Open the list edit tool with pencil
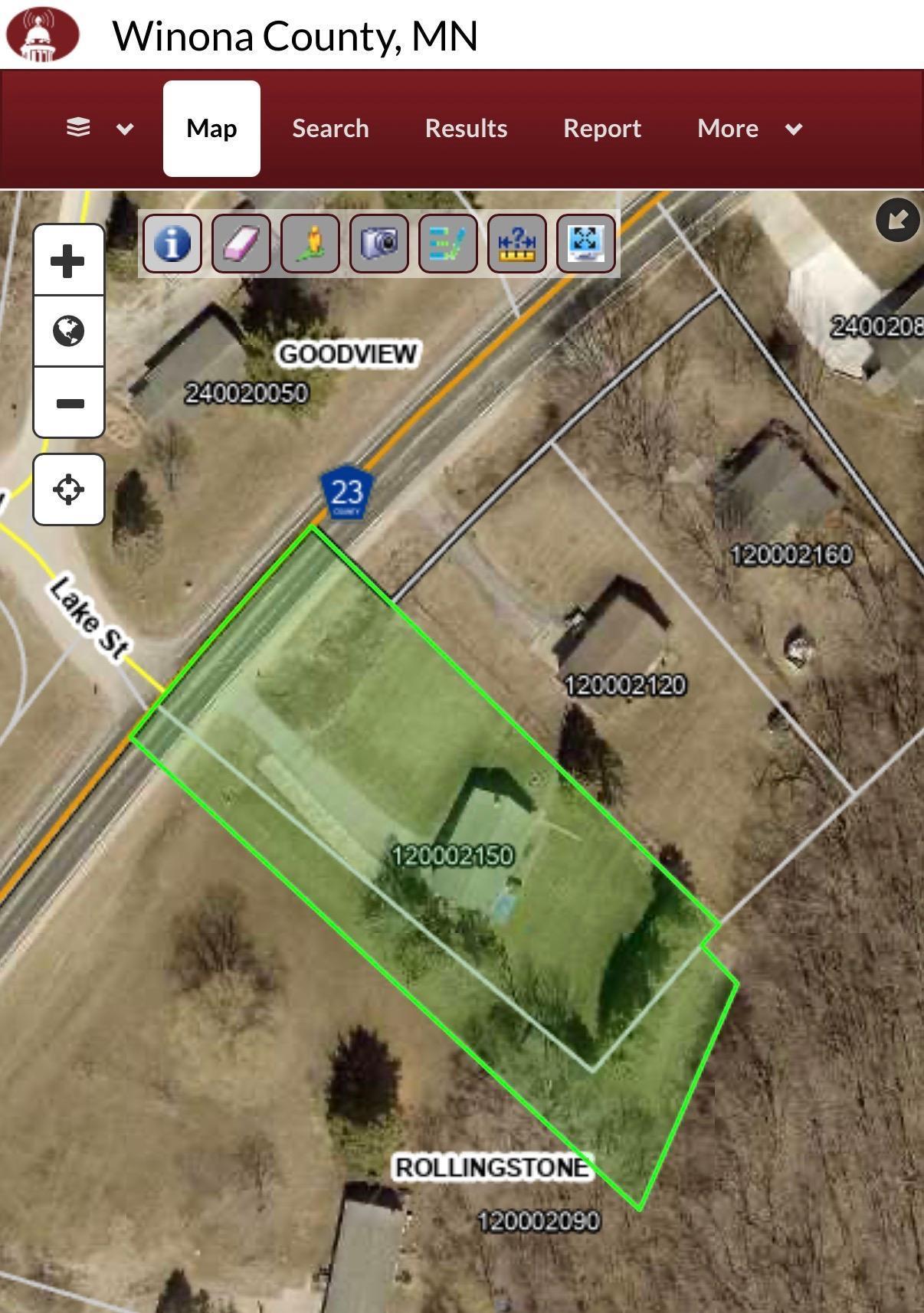Image resolution: width=924 pixels, height=1313 pixels. (x=448, y=244)
